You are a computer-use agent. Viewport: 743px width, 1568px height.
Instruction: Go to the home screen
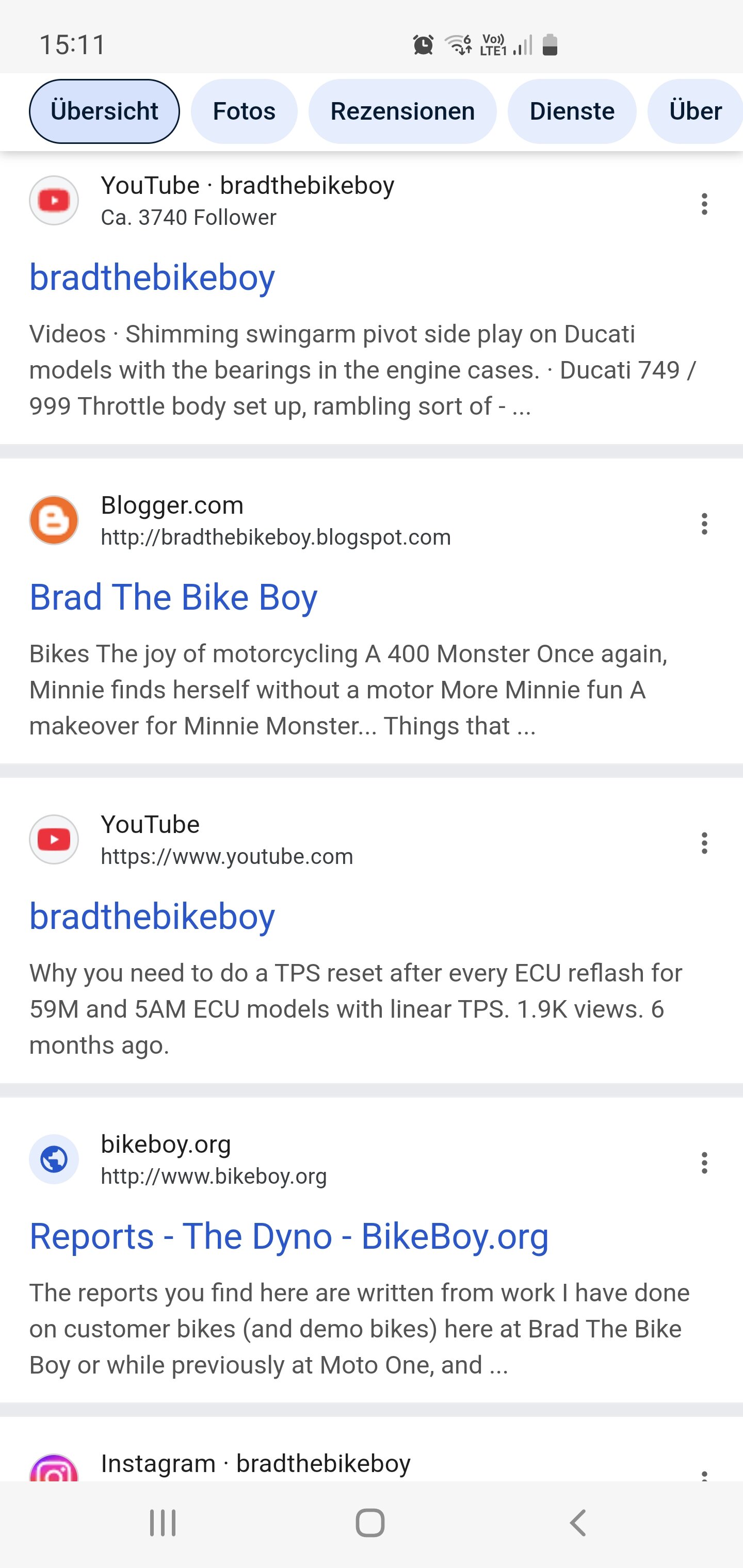370,1523
